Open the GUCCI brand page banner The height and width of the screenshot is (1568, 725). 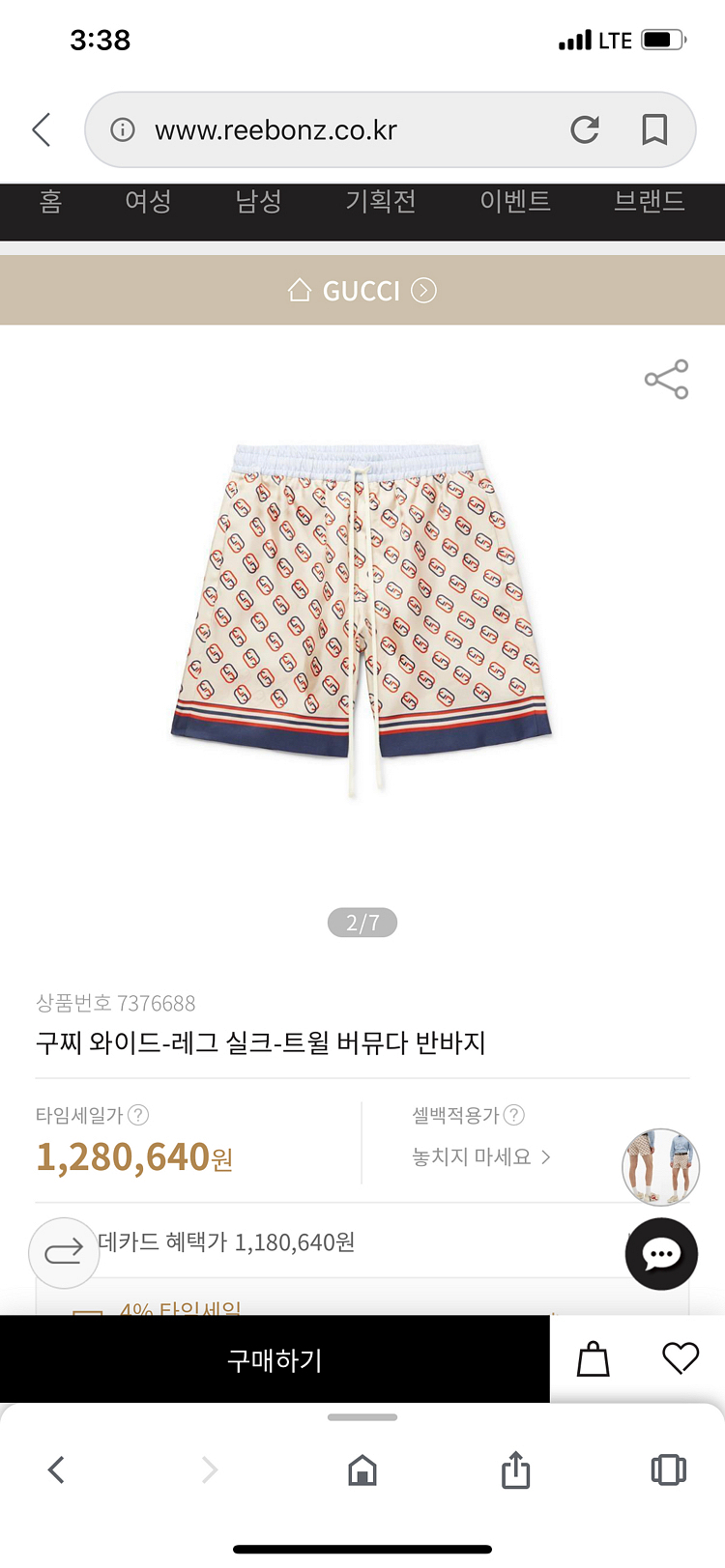362,290
